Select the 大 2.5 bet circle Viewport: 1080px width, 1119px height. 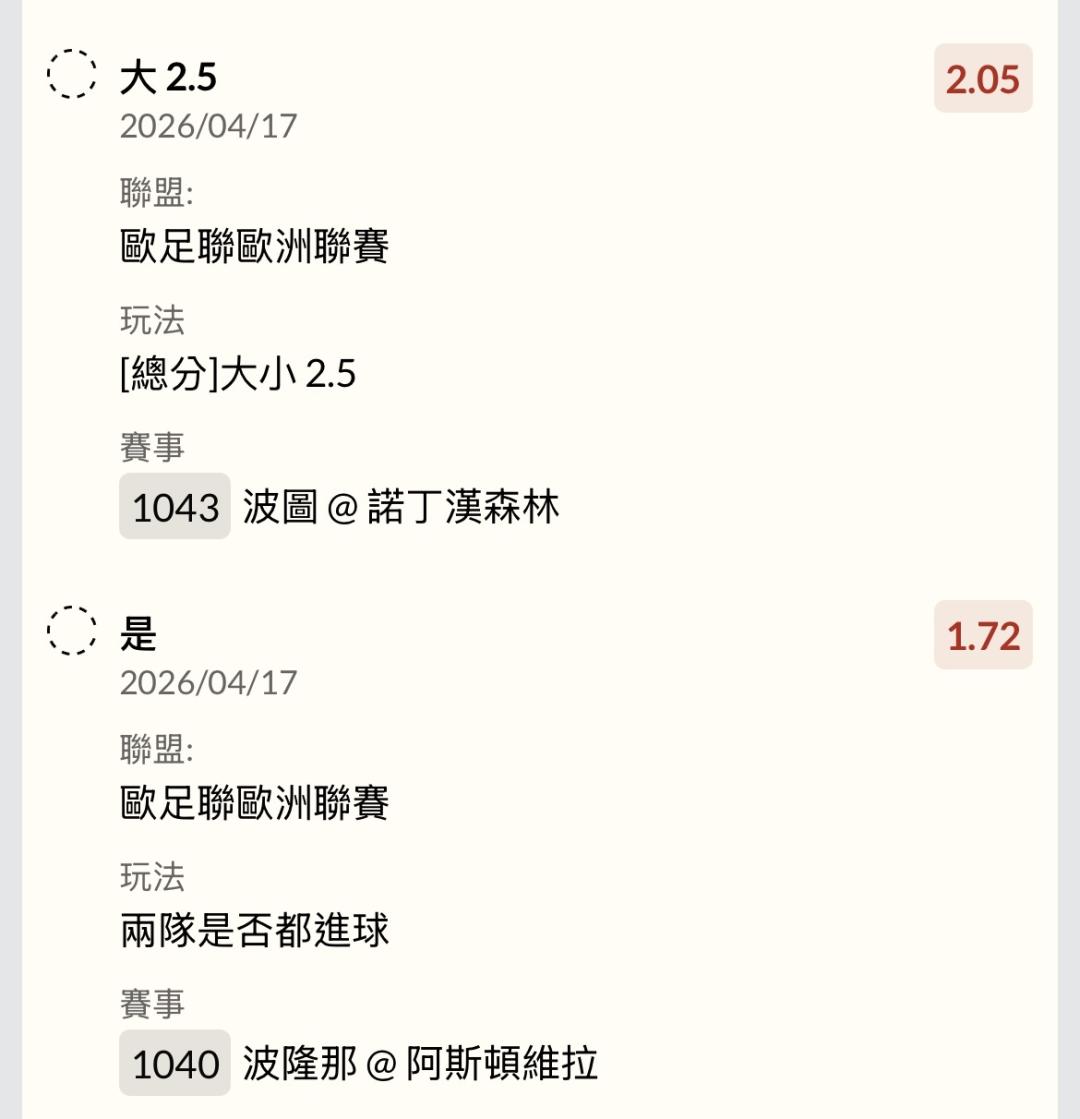click(72, 75)
